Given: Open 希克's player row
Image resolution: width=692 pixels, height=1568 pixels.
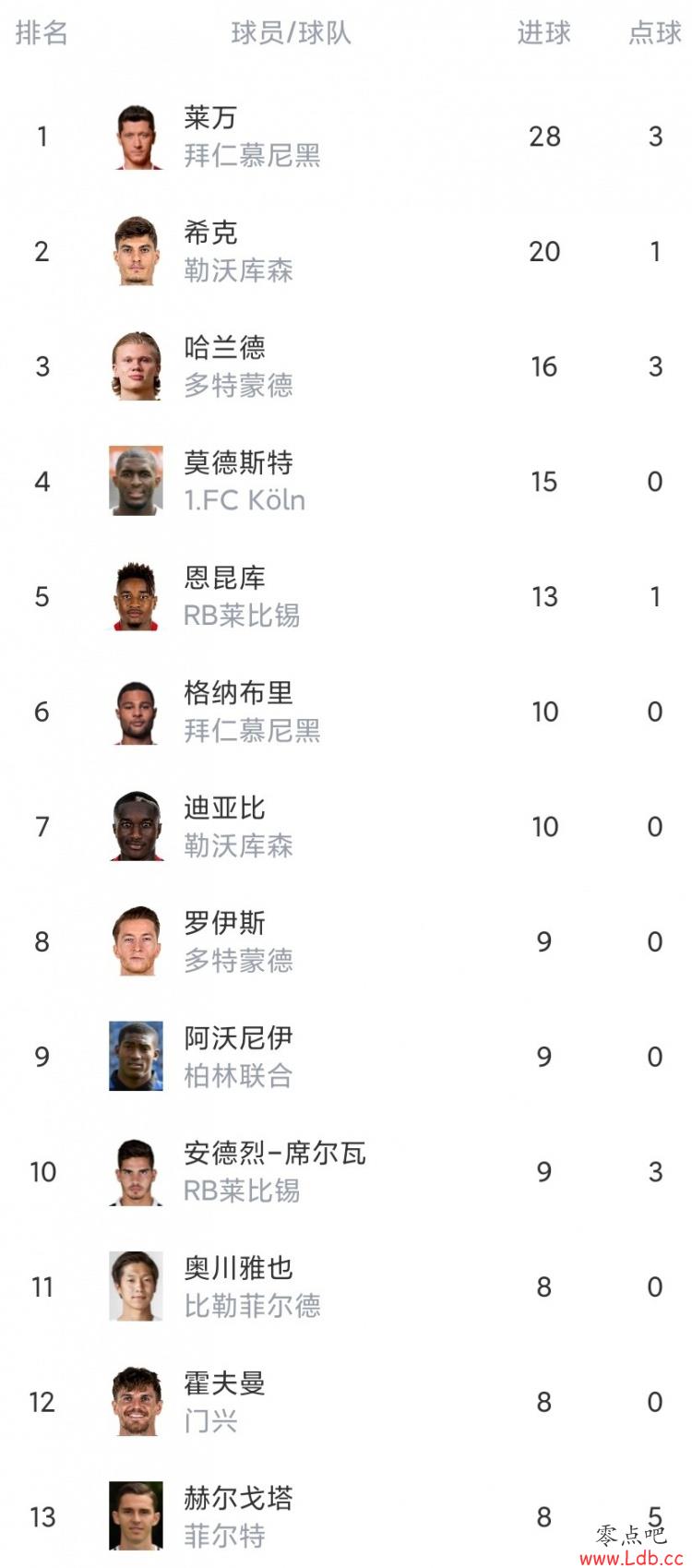Looking at the screenshot, I should [x=346, y=251].
